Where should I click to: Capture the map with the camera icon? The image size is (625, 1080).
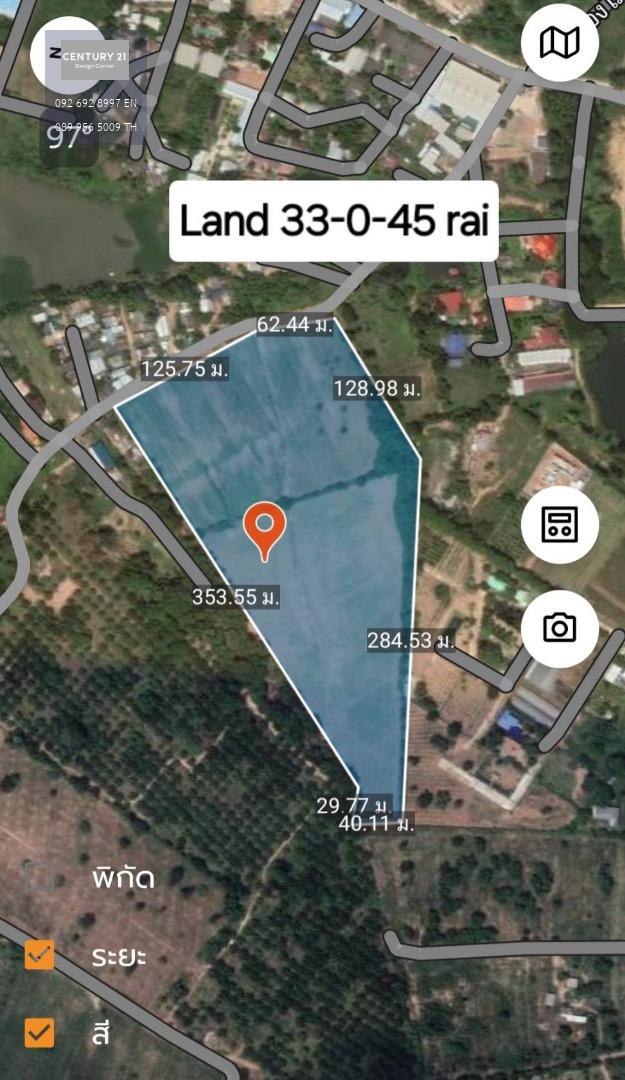pyautogui.click(x=559, y=628)
